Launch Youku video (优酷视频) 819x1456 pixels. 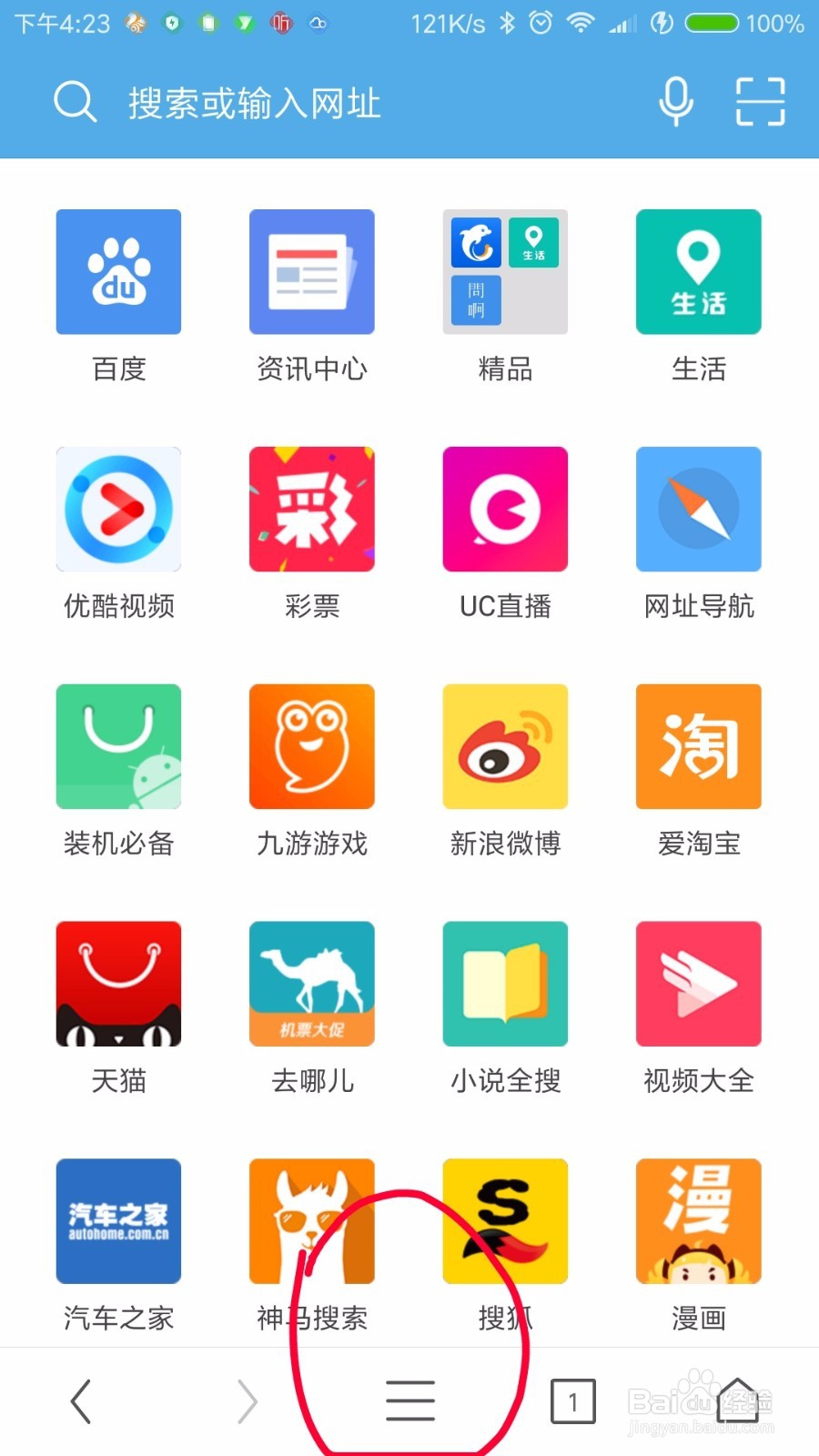(118, 510)
